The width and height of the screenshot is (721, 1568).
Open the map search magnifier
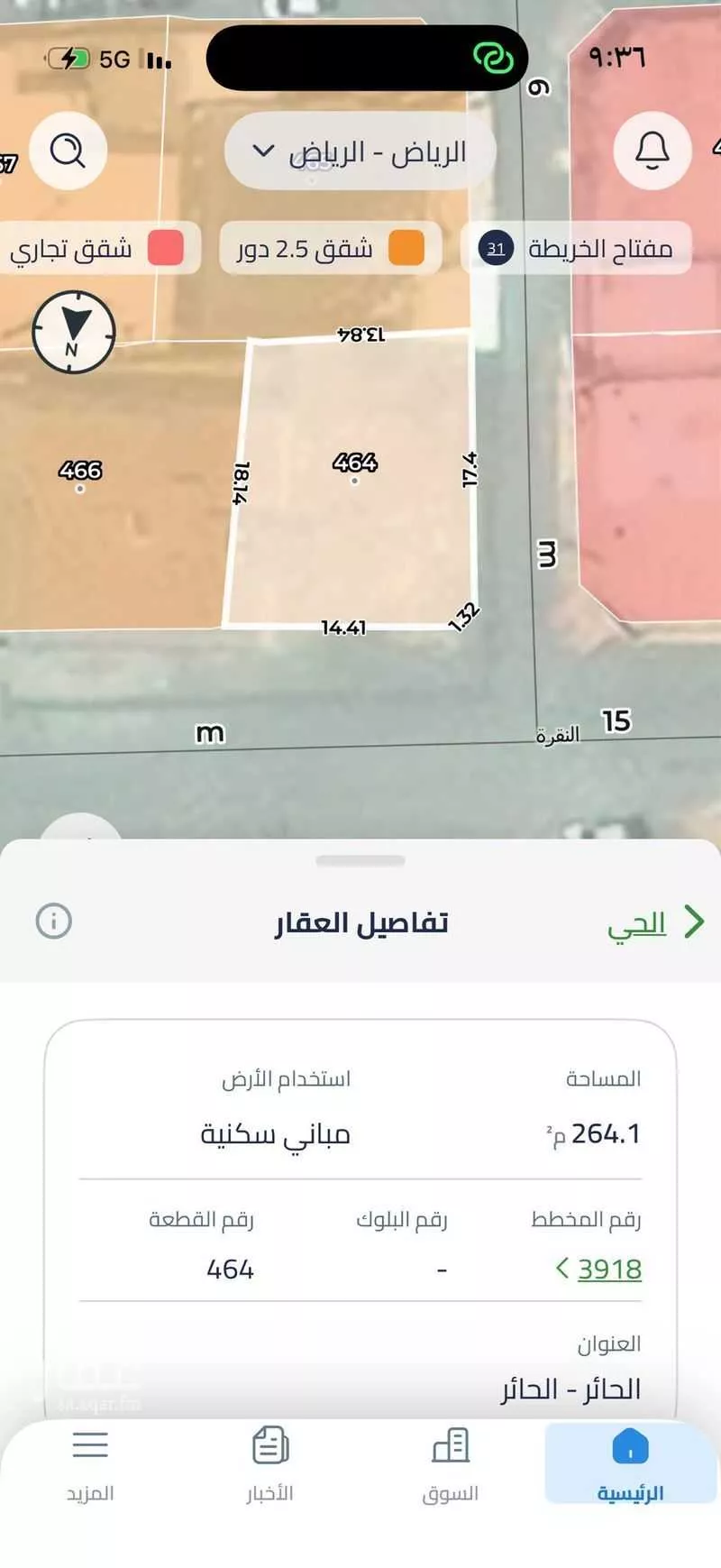click(68, 151)
